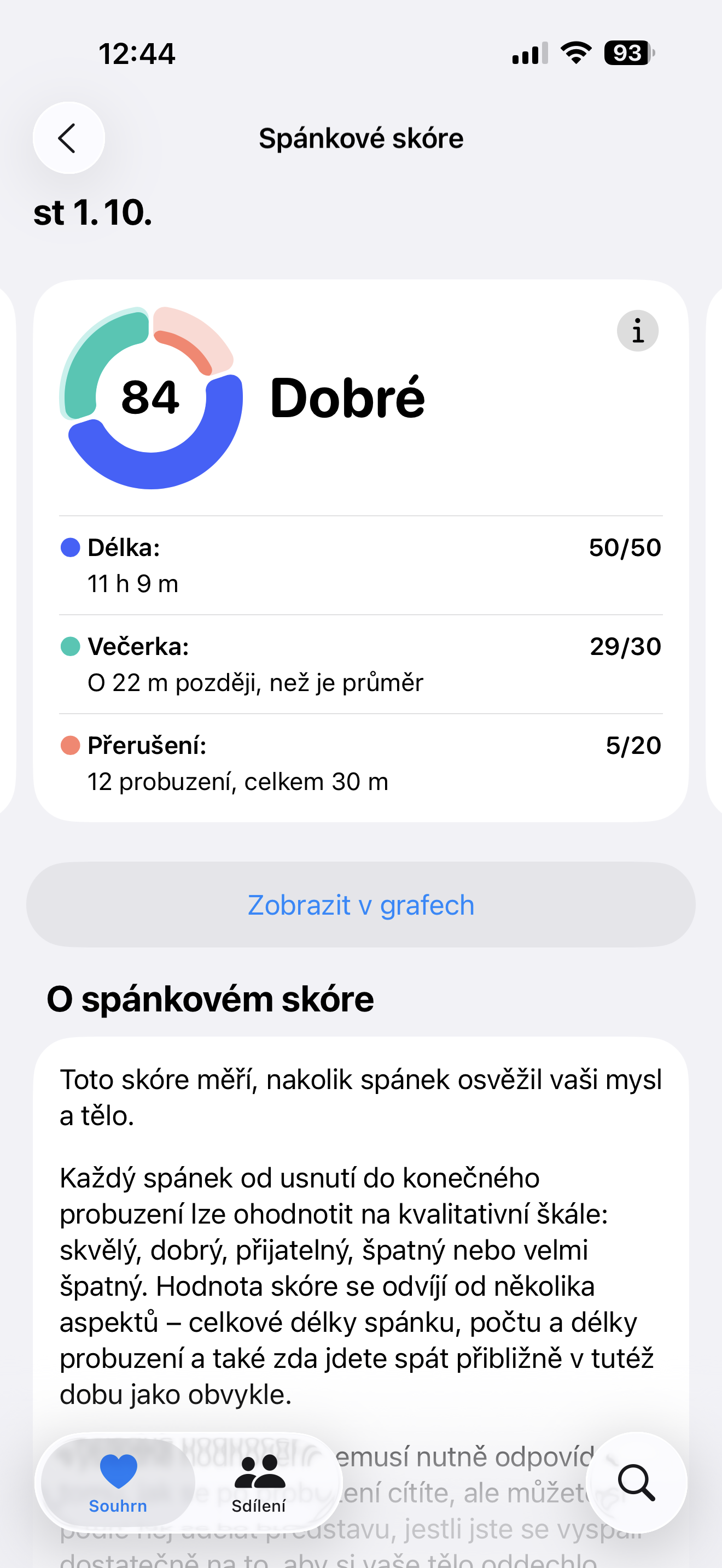Open the sleep score info icon
The image size is (722, 1568).
tap(637, 331)
